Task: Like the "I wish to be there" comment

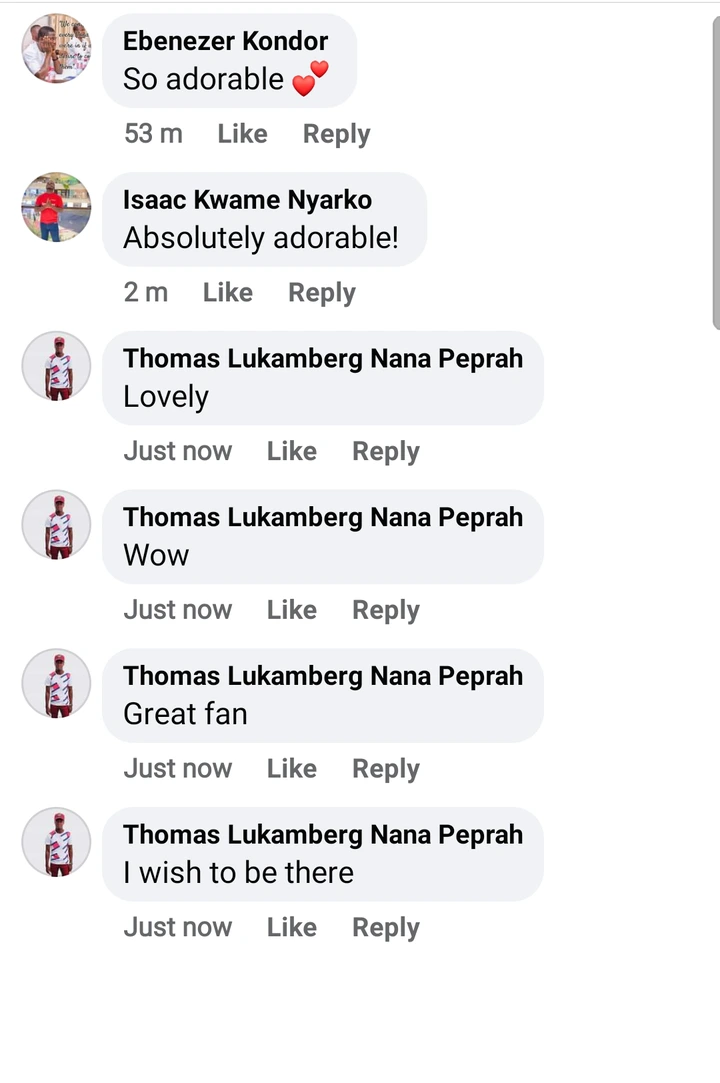Action: [291, 928]
